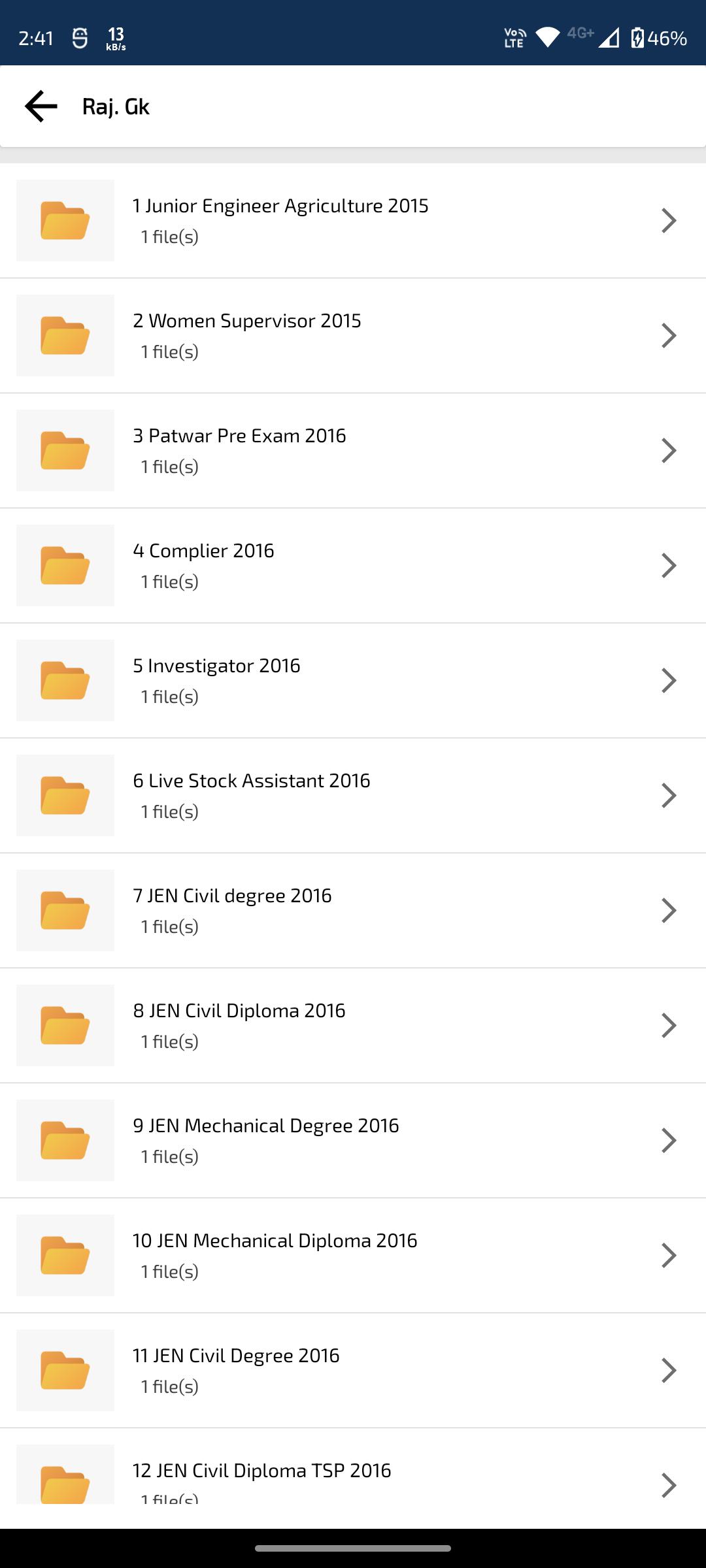This screenshot has width=706, height=1568.
Task: Select JEN Mechanical Degree 2016 folder
Action: point(353,1141)
